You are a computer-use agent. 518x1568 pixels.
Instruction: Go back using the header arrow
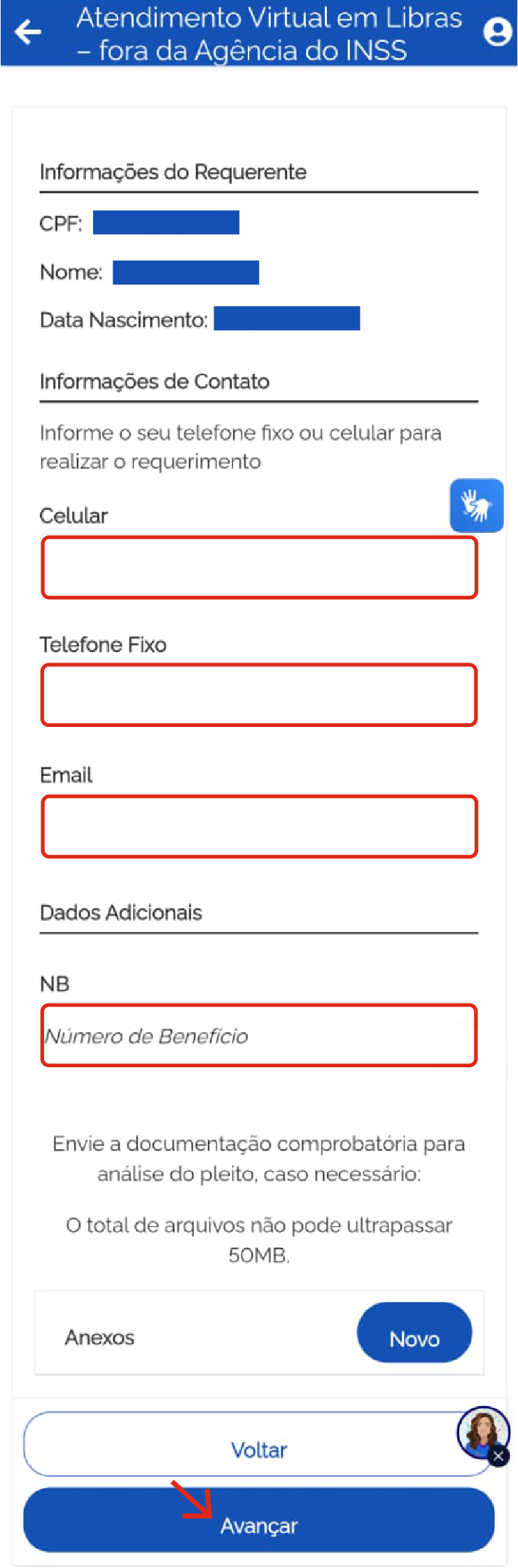click(28, 32)
